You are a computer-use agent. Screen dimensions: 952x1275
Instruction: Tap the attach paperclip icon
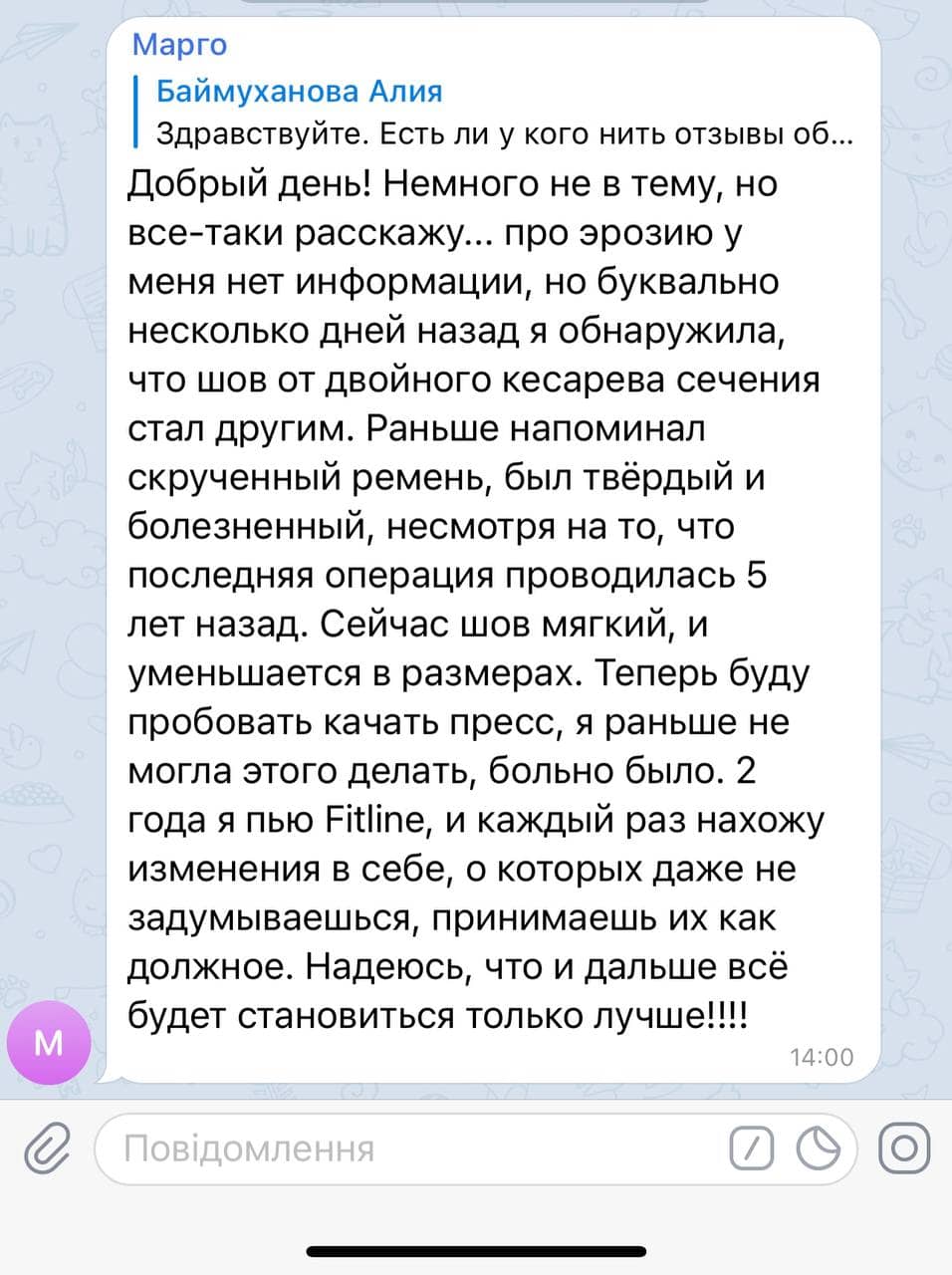coord(47,1148)
